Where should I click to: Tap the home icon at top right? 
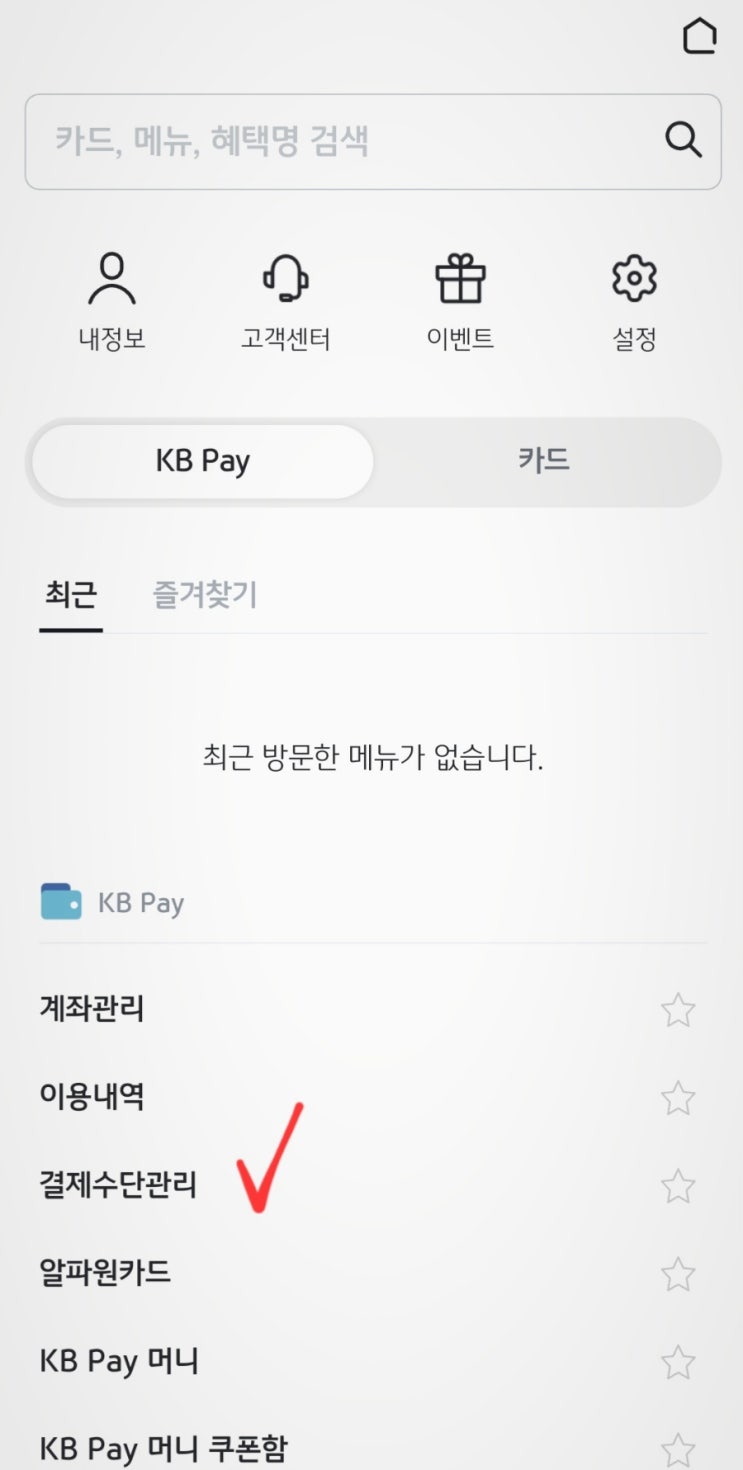click(700, 36)
